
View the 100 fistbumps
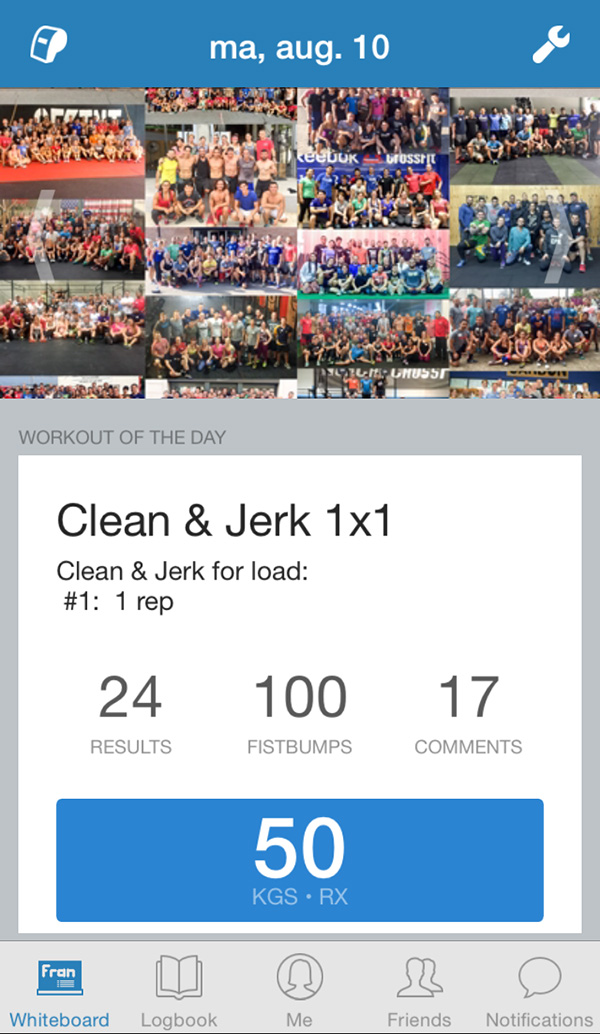(299, 714)
